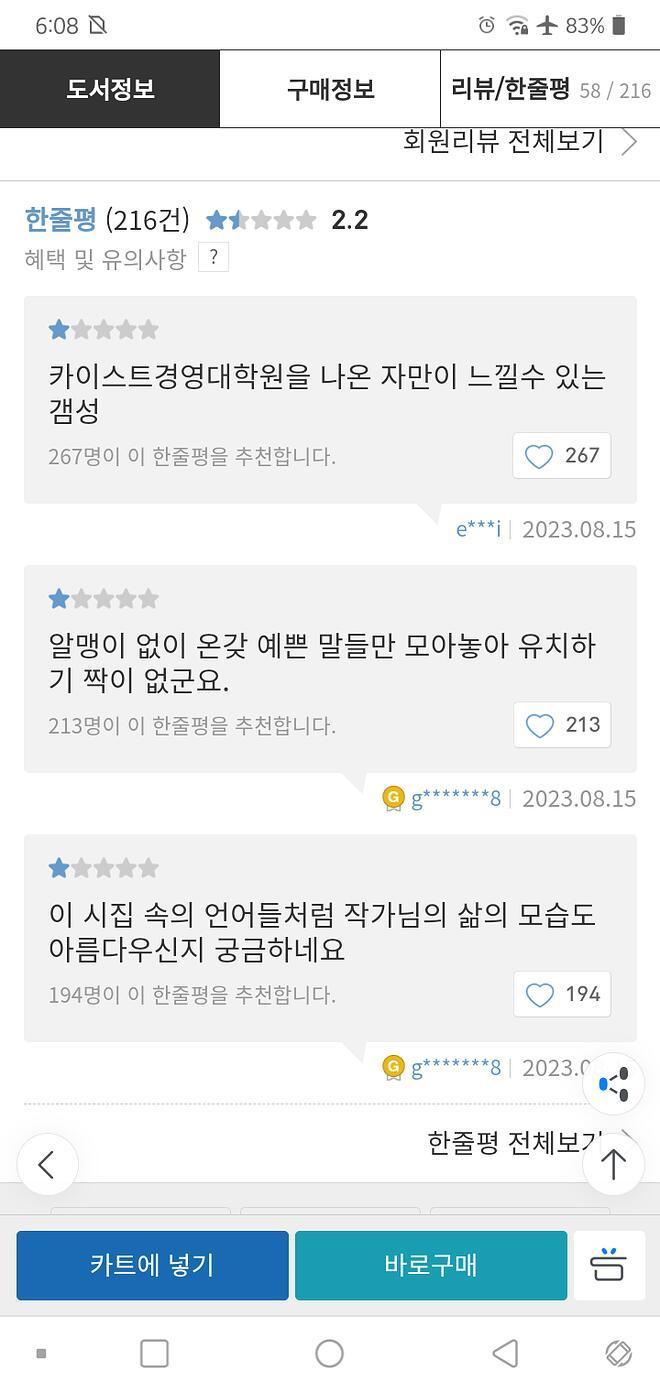Like the review with 267 recommendations
This screenshot has height=1392, width=660.
click(x=562, y=456)
